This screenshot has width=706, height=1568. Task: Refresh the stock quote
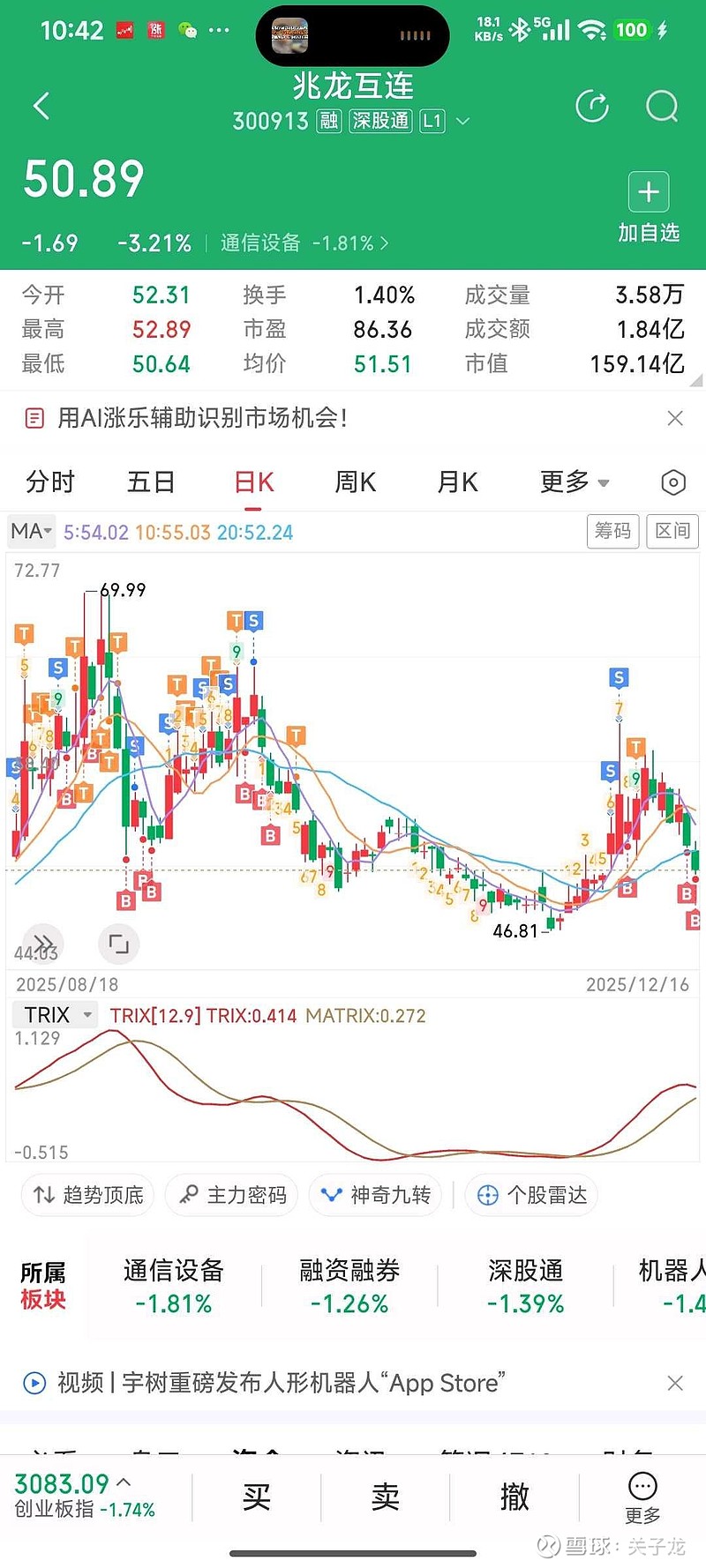592,107
